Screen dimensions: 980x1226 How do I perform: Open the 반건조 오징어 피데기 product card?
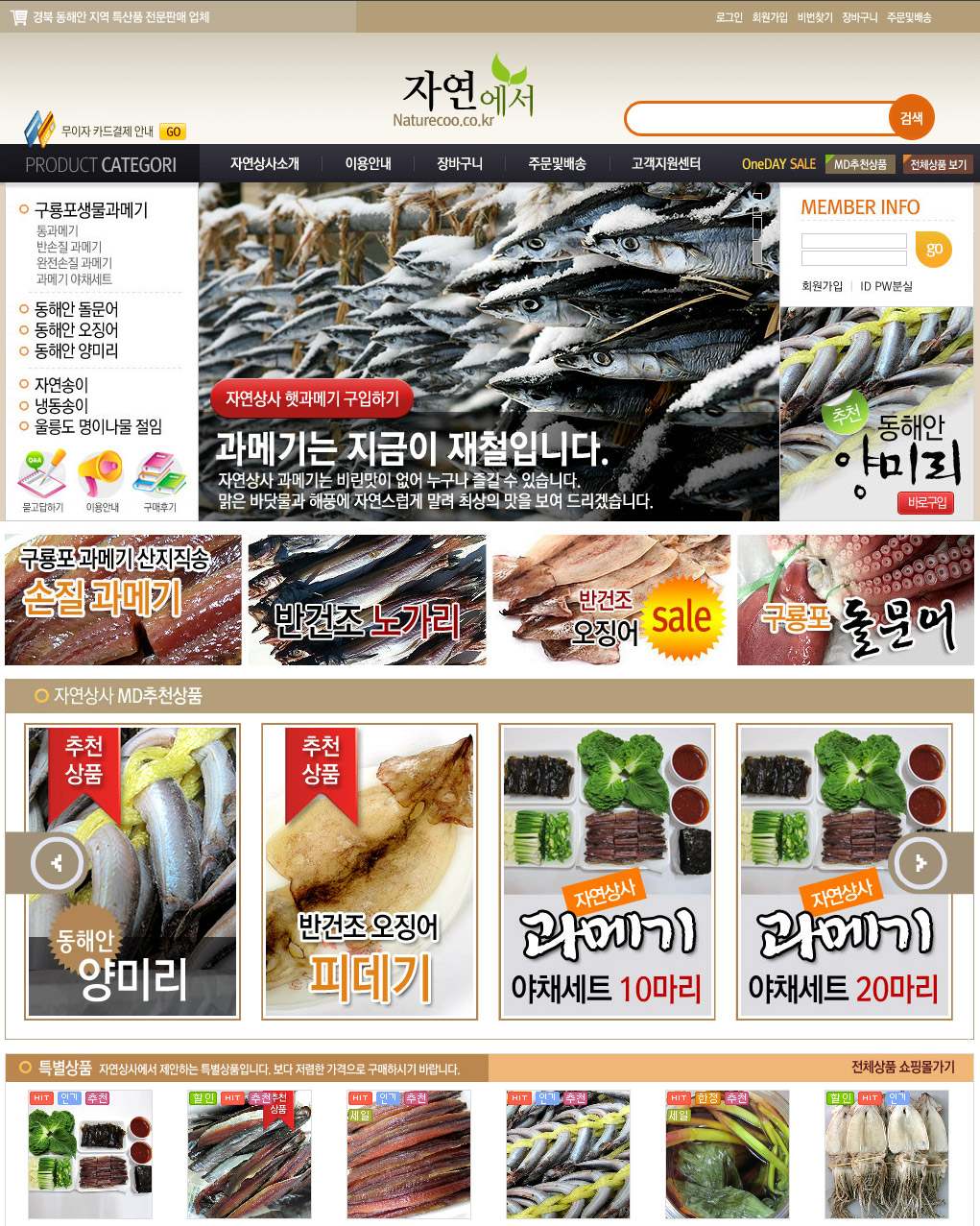point(370,871)
